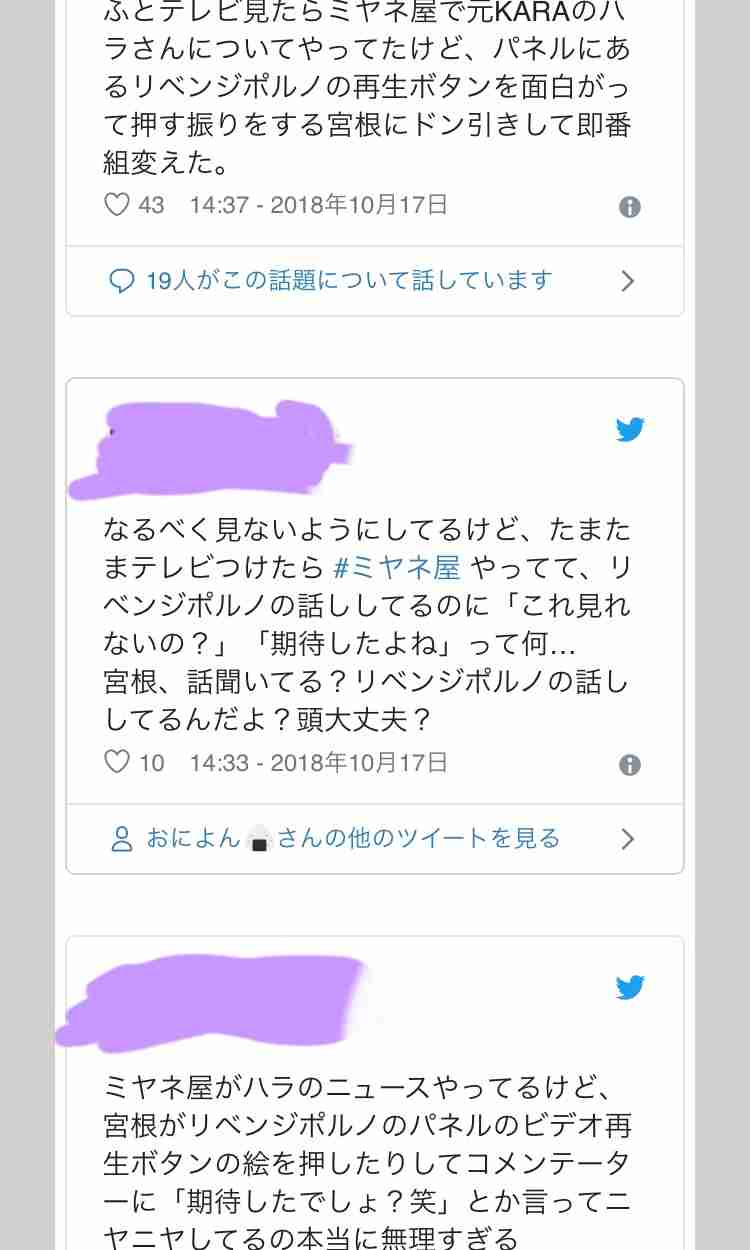750x1250 pixels.
Task: Open the 14:33 - 2018年10月17日 timestamp
Action: (x=319, y=763)
